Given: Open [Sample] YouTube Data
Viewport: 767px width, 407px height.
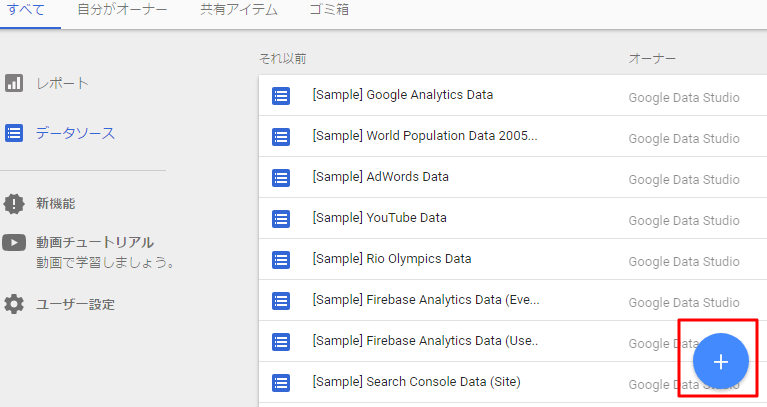Looking at the screenshot, I should pyautogui.click(x=379, y=218).
